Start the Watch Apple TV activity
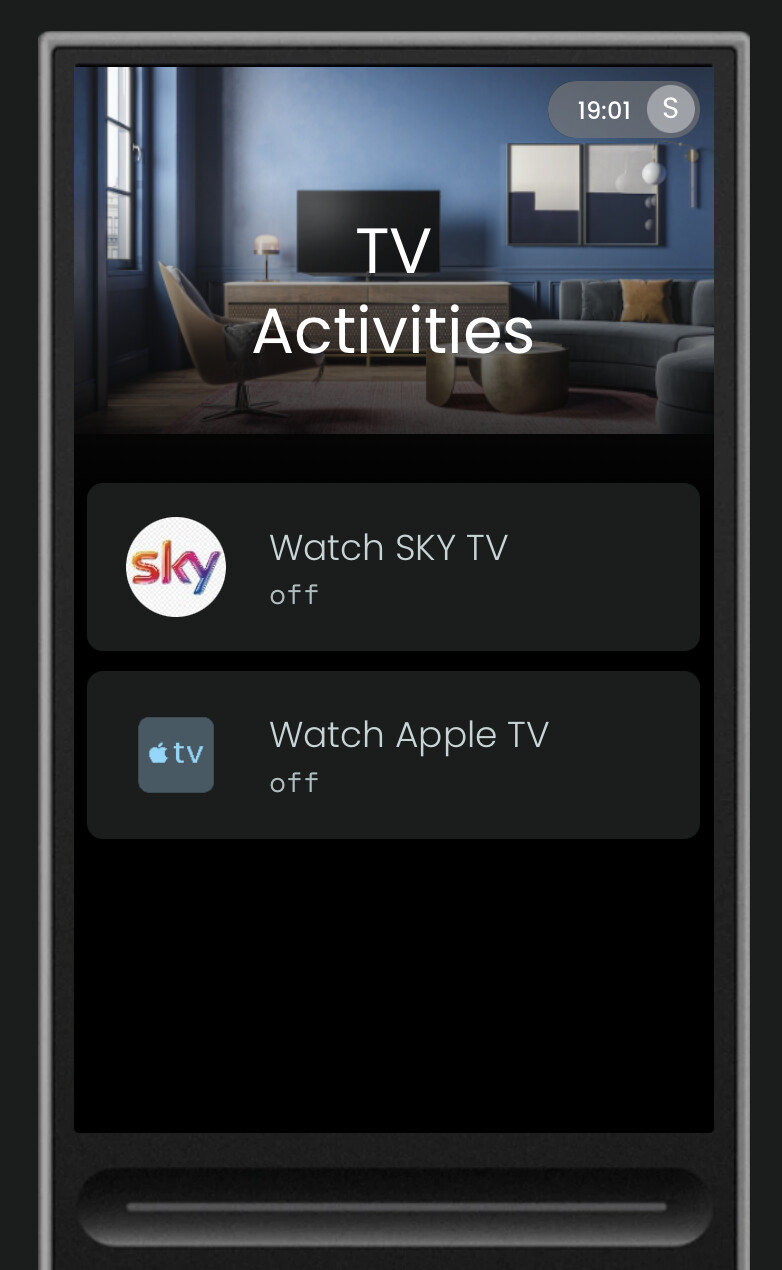Screen dimensions: 782x1270 pos(392,755)
